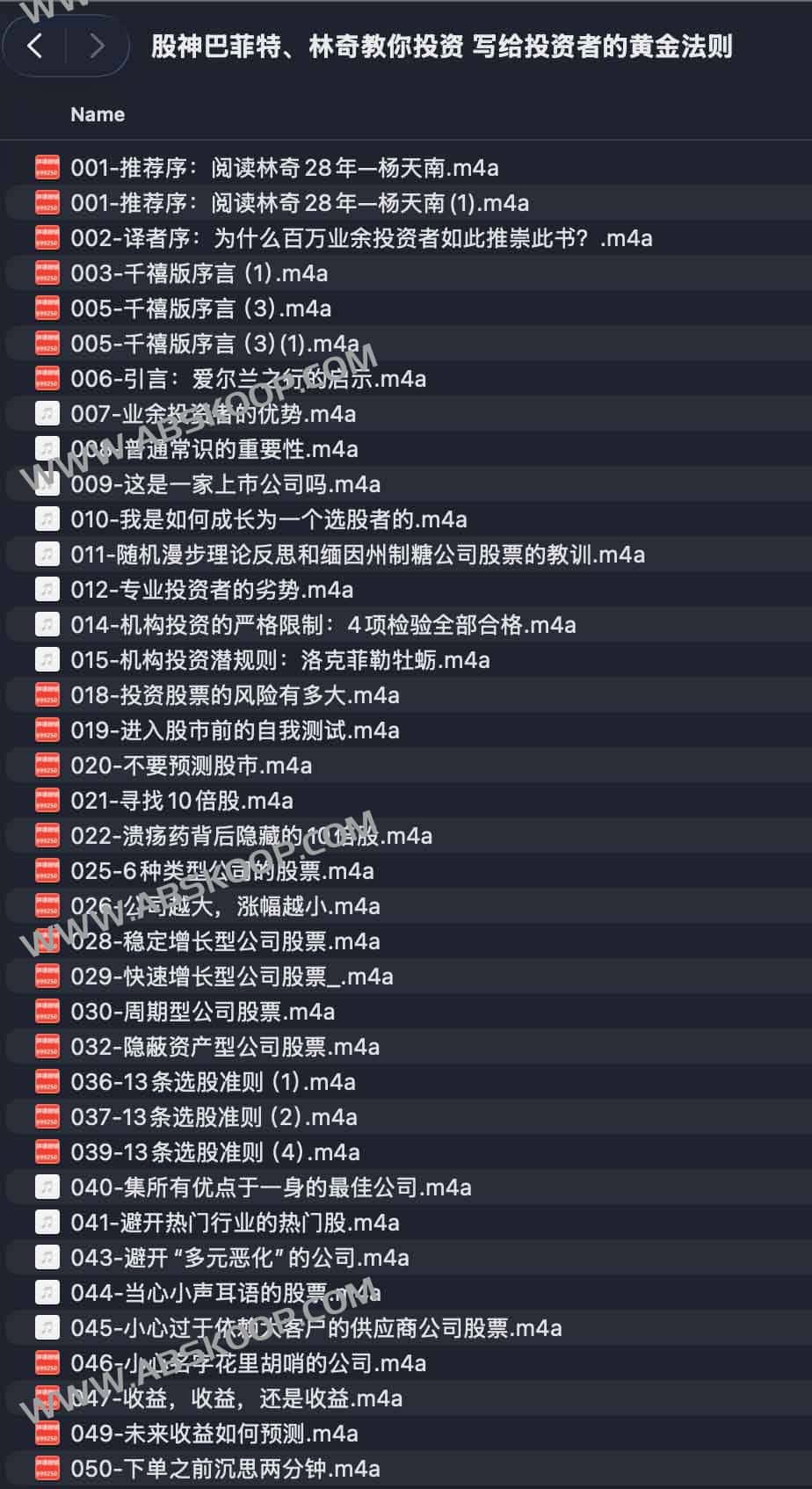
Task: Open file 020-不要预测股市.m4a
Action: pyautogui.click(x=192, y=766)
